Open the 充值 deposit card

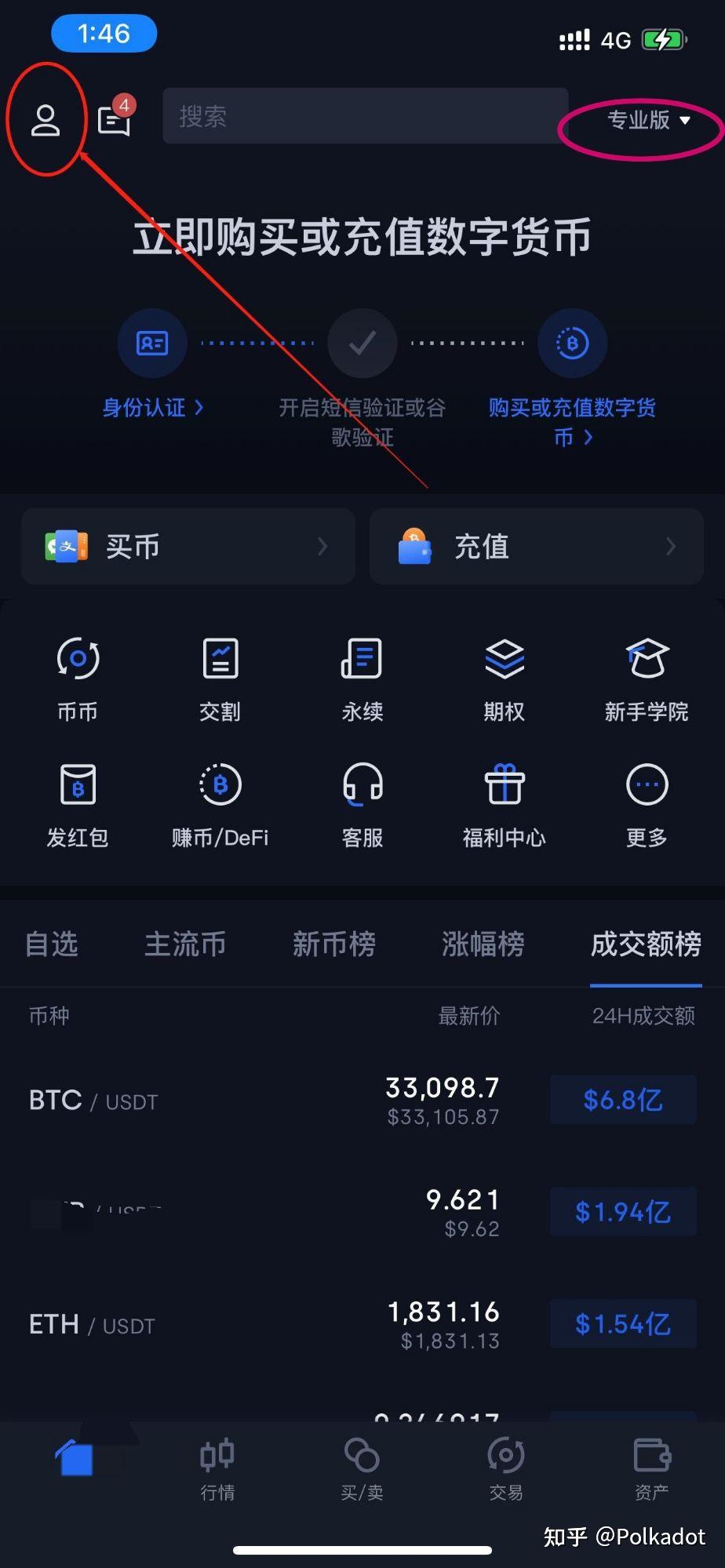(x=536, y=546)
